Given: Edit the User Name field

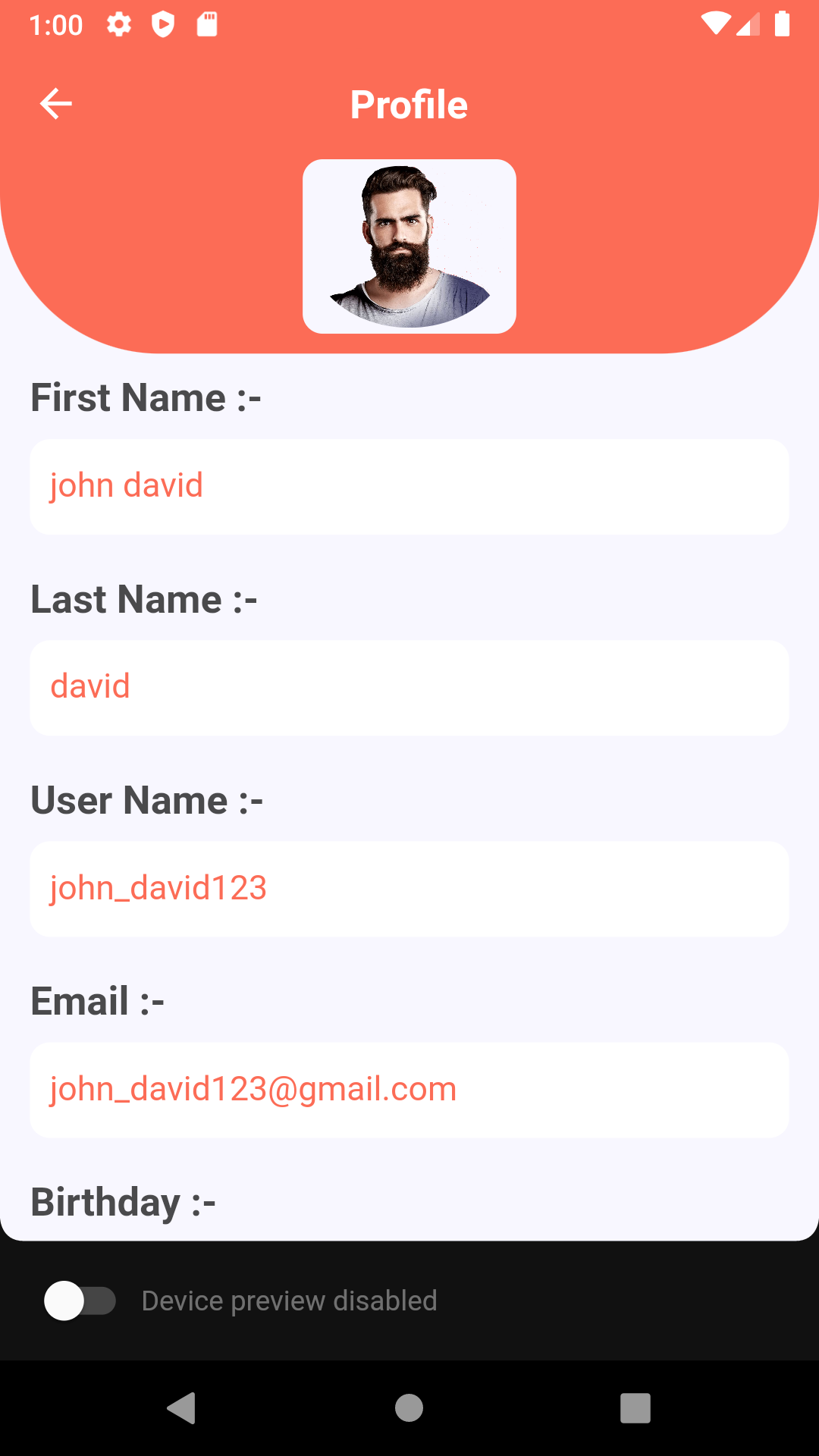Looking at the screenshot, I should (409, 889).
